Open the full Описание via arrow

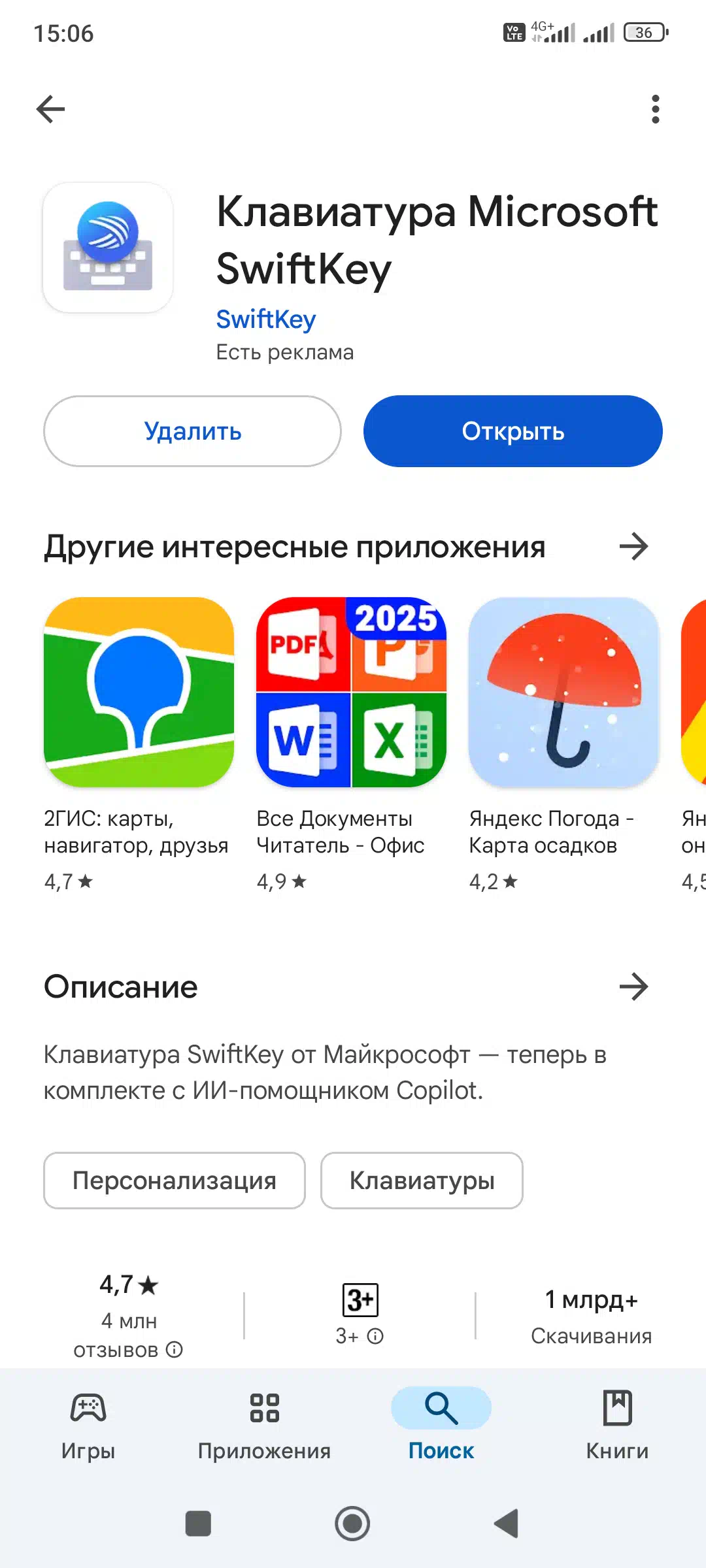tap(633, 987)
